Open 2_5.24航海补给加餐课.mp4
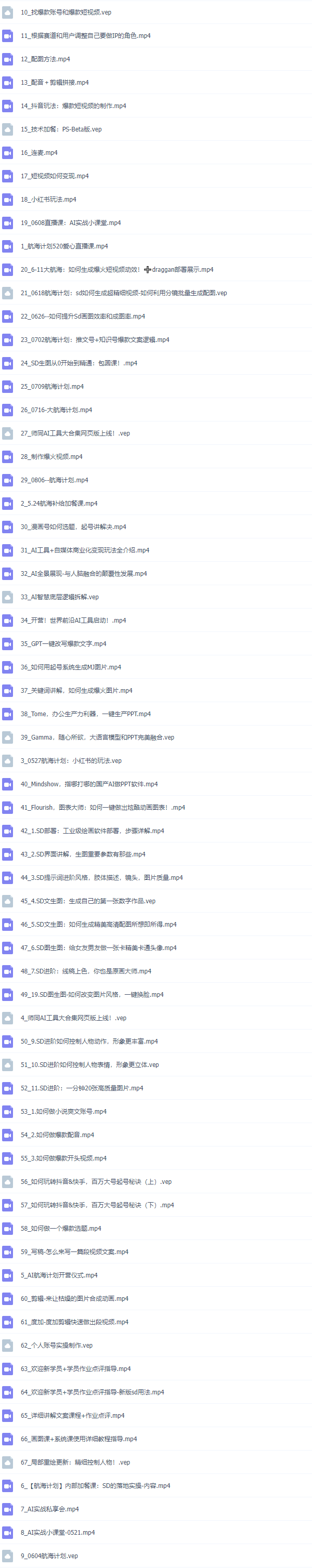This screenshot has height=1568, width=312. pyautogui.click(x=58, y=504)
